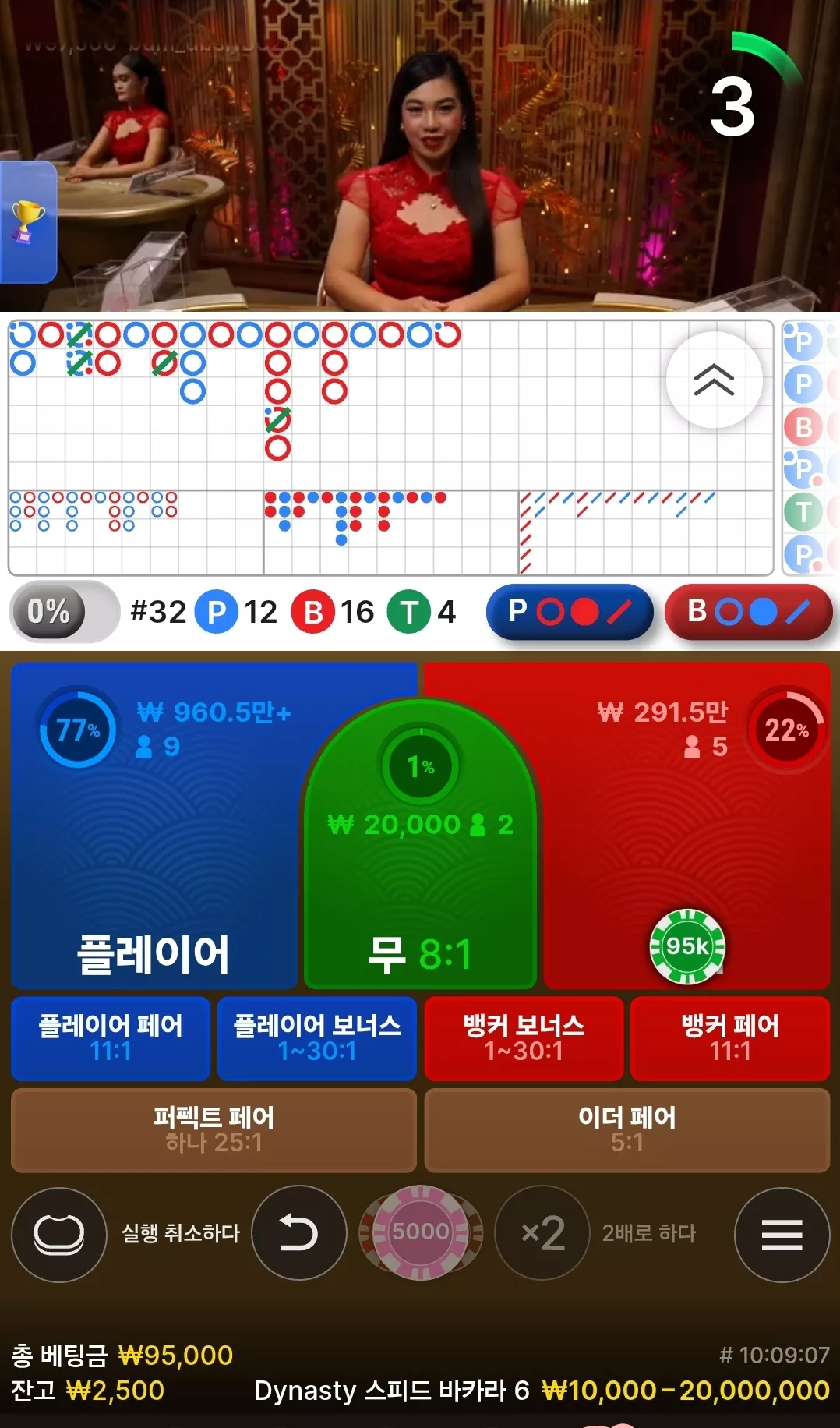
Task: Add to the Banker bet with the 95k chip
Action: (687, 946)
